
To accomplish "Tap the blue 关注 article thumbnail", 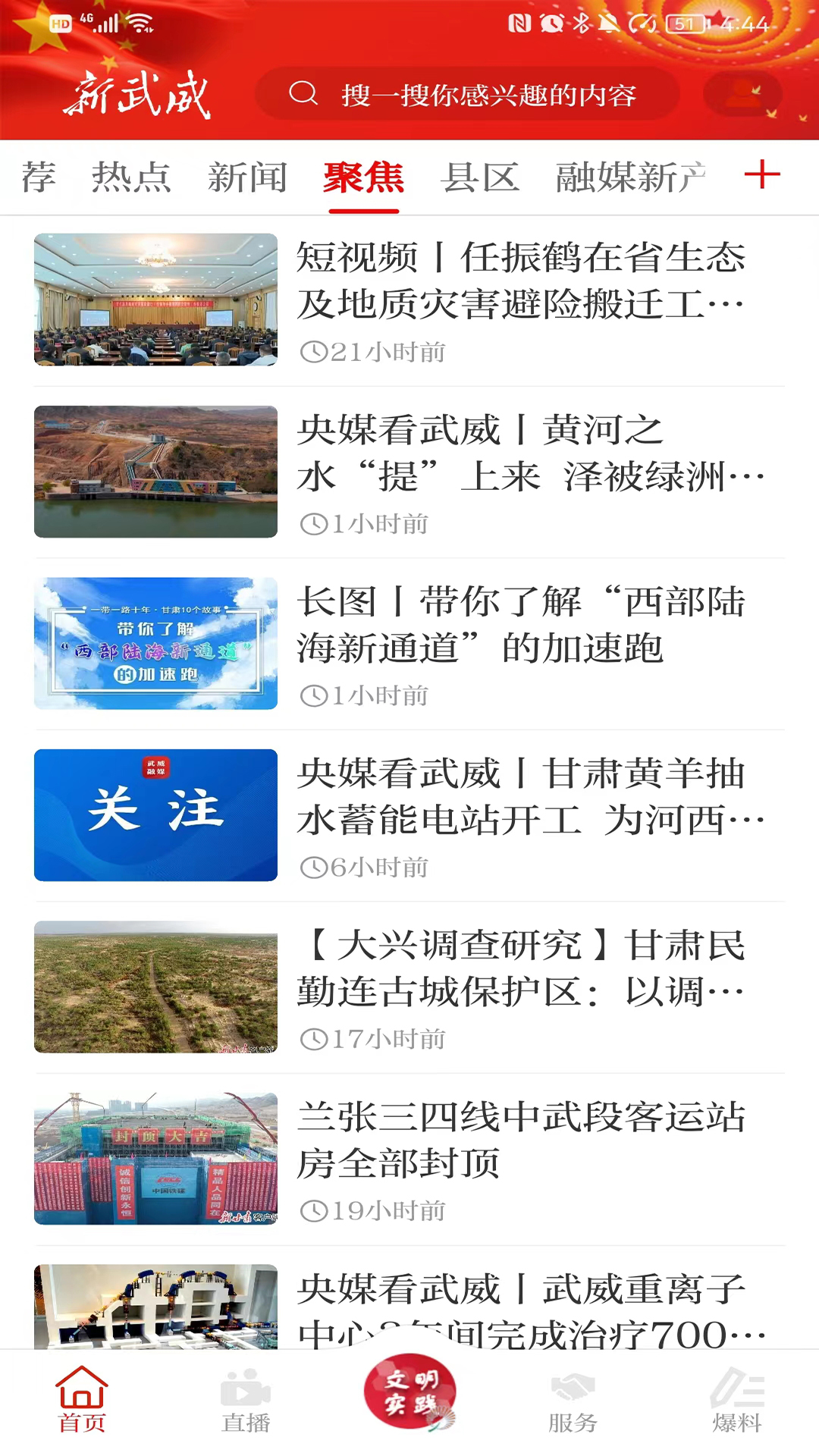I will [x=155, y=815].
